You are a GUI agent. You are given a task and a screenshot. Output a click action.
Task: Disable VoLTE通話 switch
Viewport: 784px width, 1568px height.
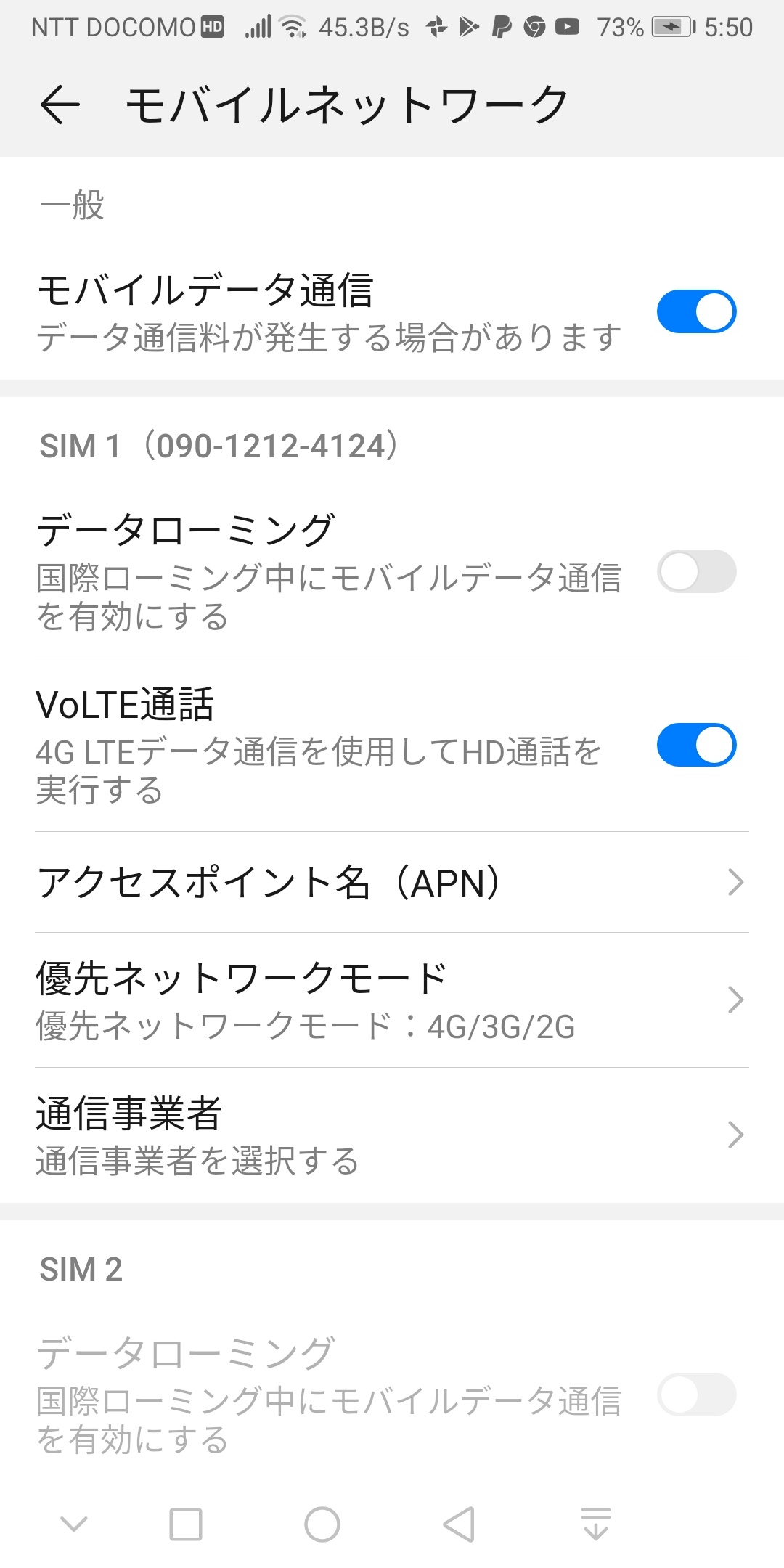click(695, 745)
